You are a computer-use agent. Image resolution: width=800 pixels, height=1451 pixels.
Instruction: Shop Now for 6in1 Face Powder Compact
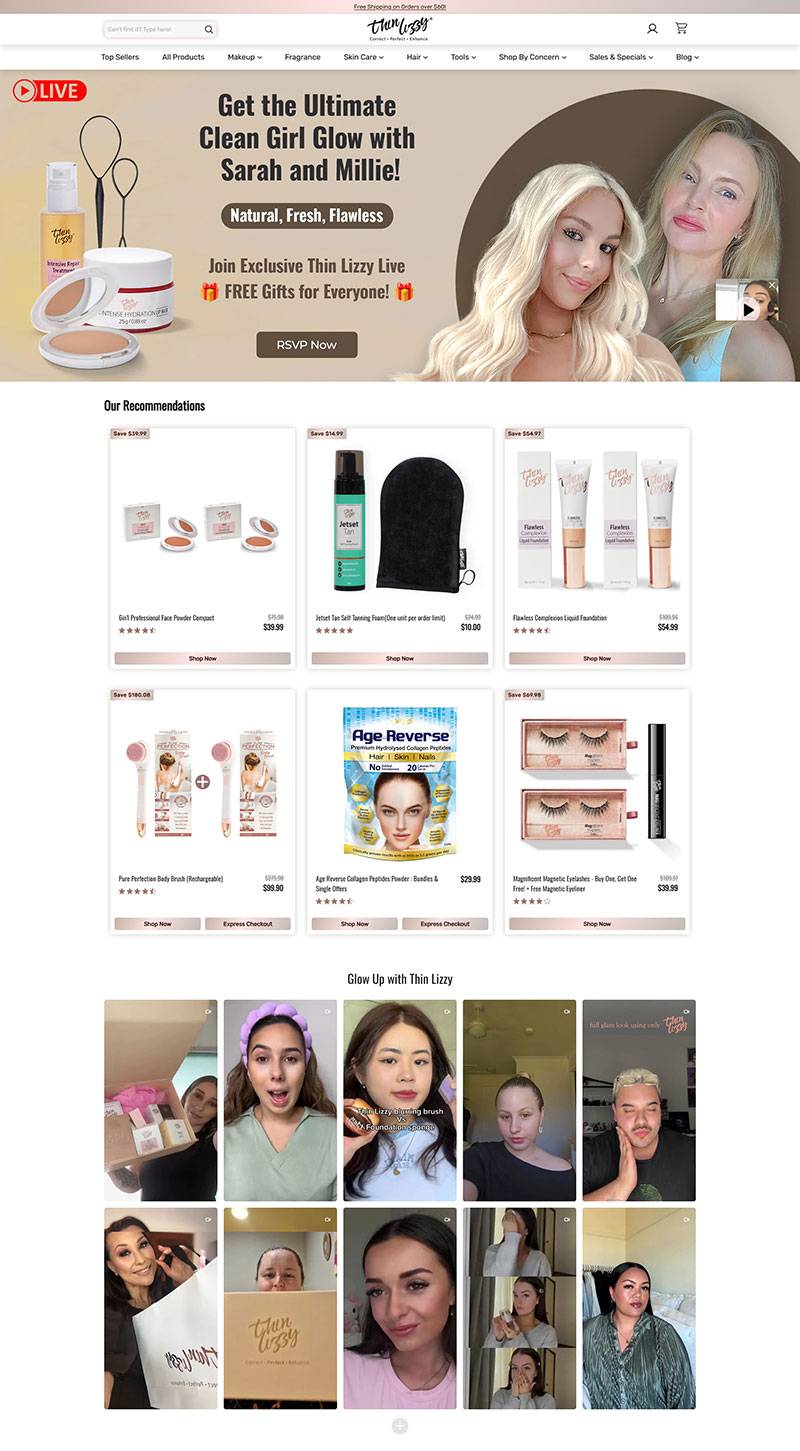pos(202,659)
